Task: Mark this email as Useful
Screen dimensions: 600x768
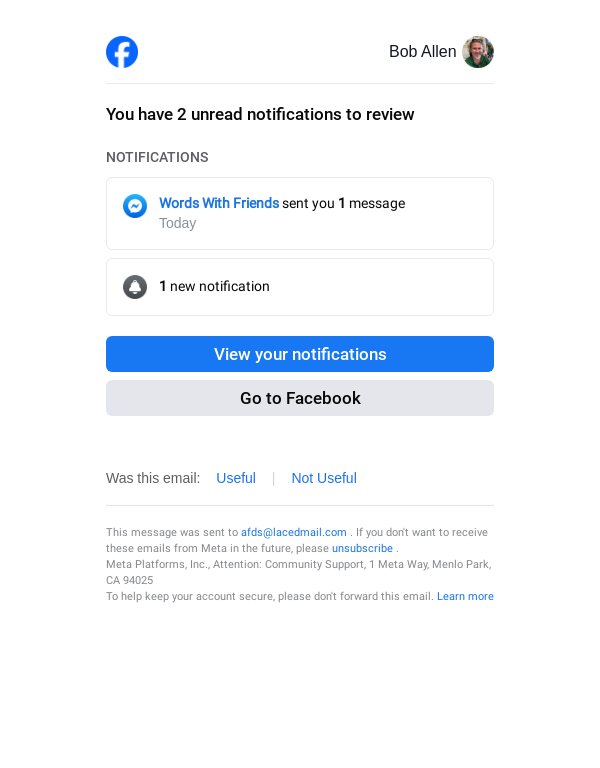Action: [236, 478]
